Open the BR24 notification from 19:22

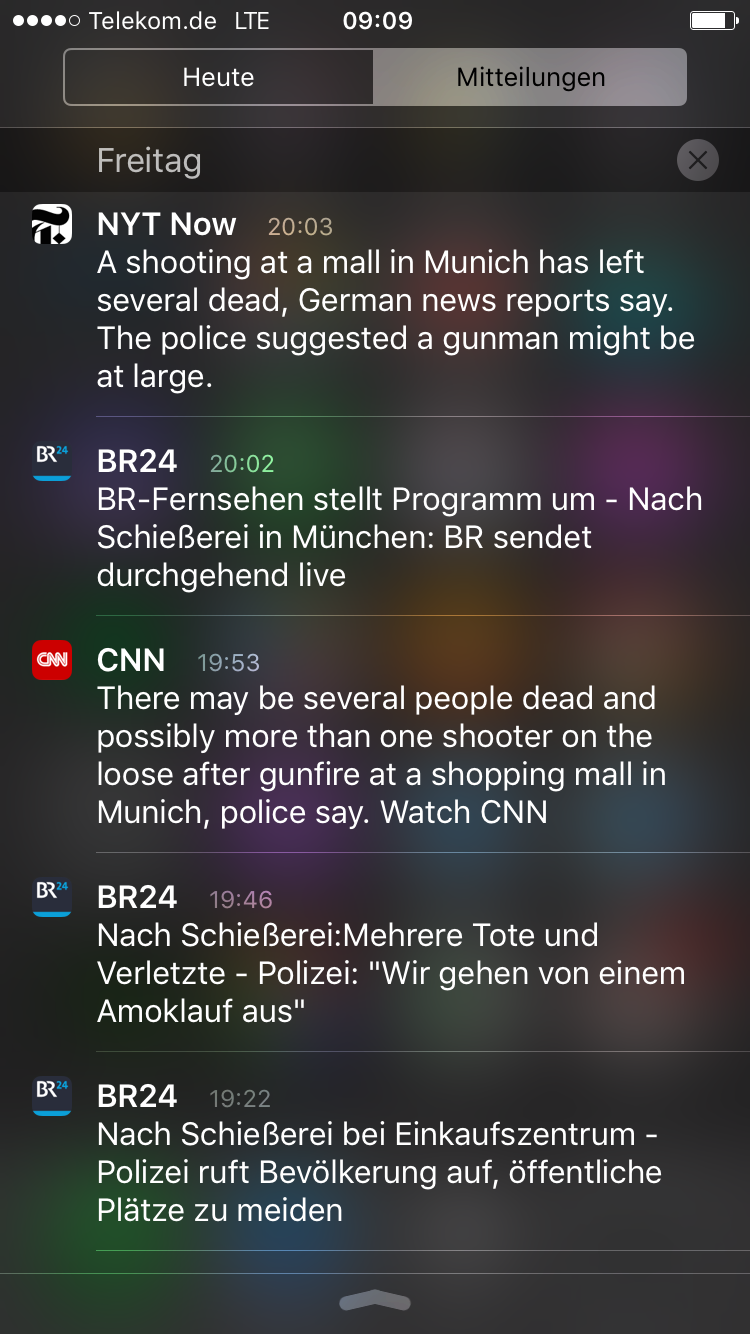click(x=395, y=1153)
